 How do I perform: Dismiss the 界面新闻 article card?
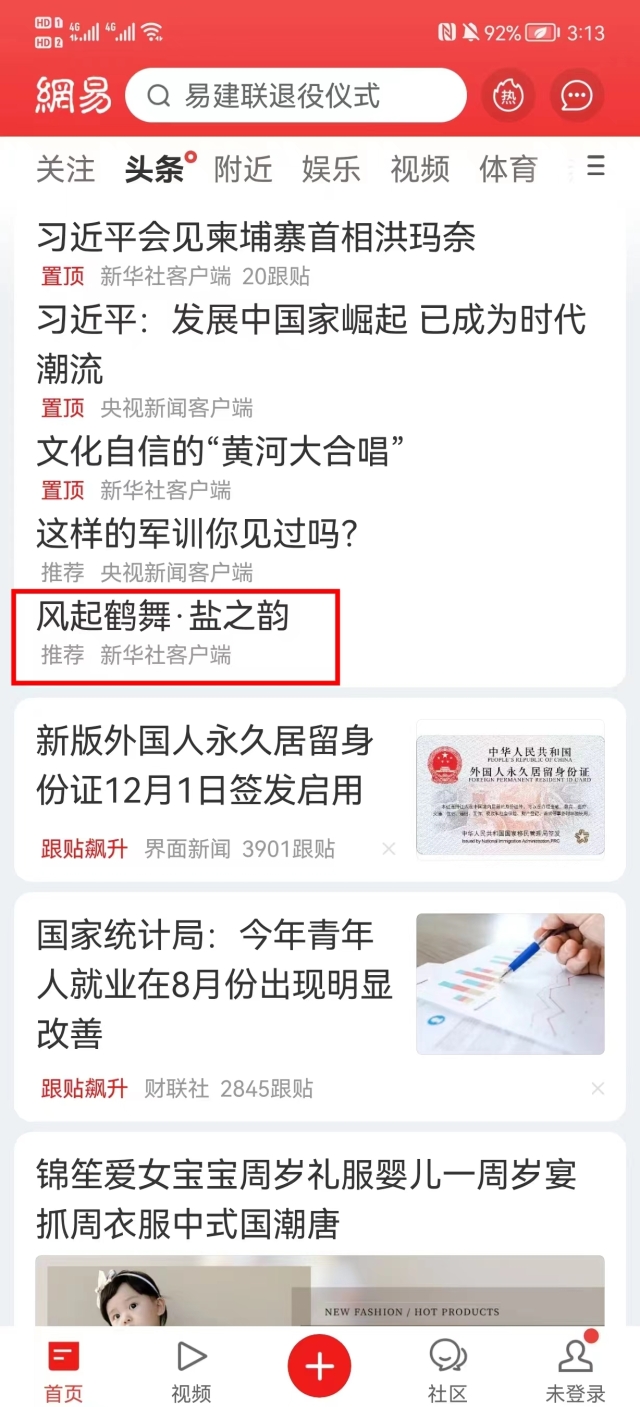(x=389, y=849)
